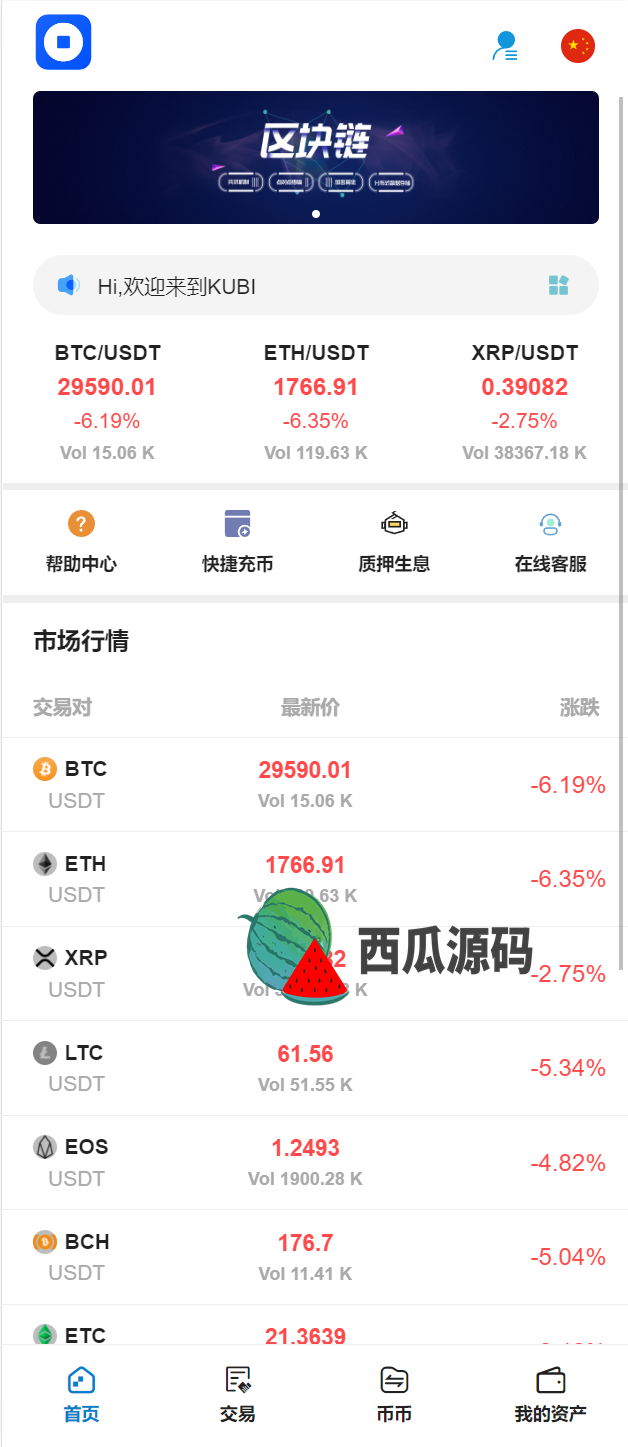Open the grid icon in the announcement bar
Screen dimensions: 628x1447
click(558, 286)
